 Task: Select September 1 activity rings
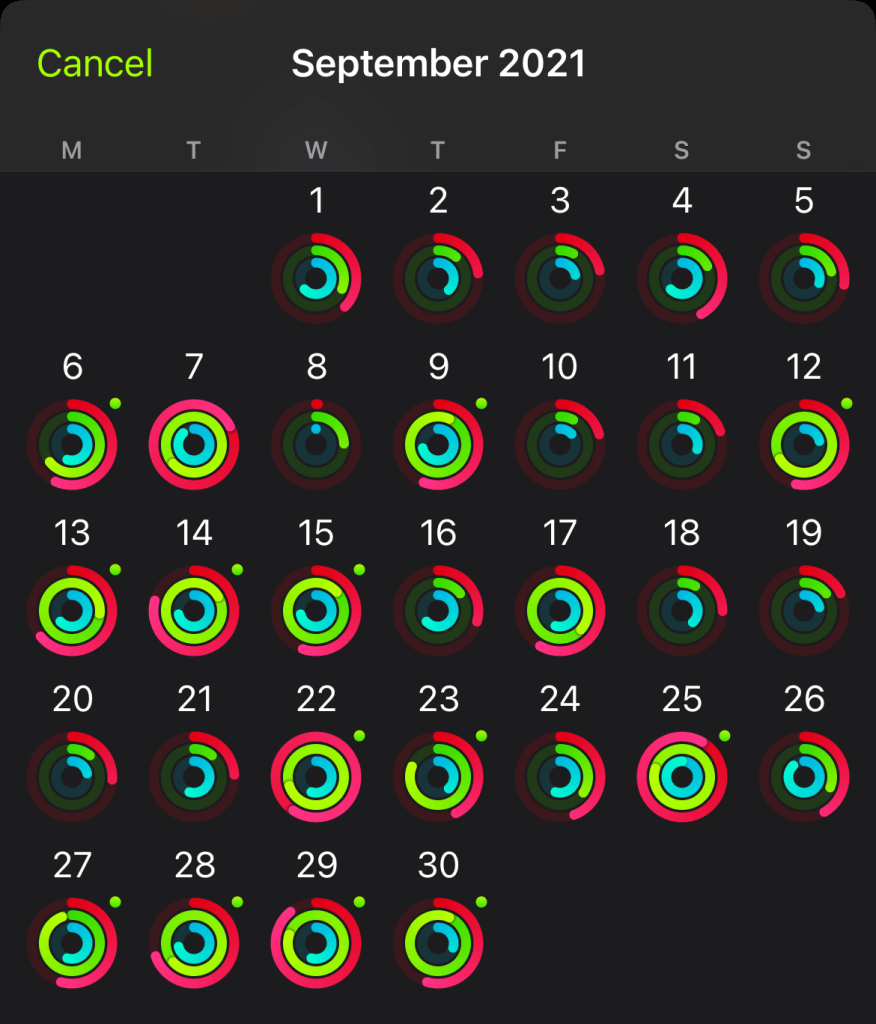click(316, 278)
